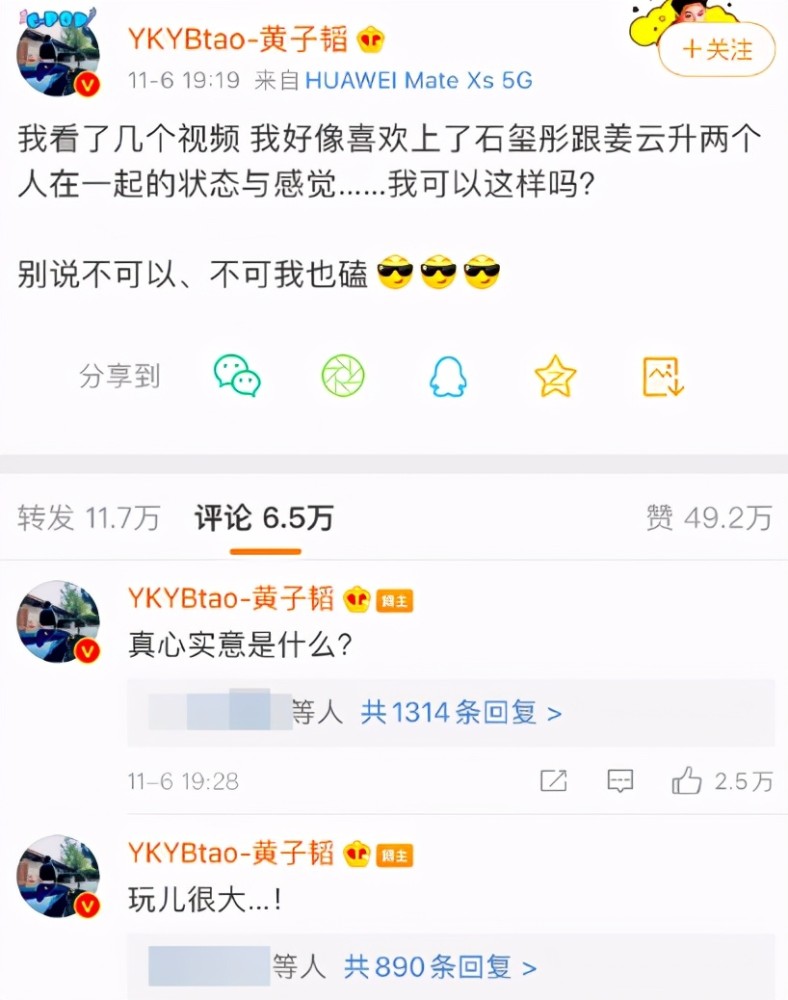Open the avatar beside the 玩儿很大 comment

(59, 876)
